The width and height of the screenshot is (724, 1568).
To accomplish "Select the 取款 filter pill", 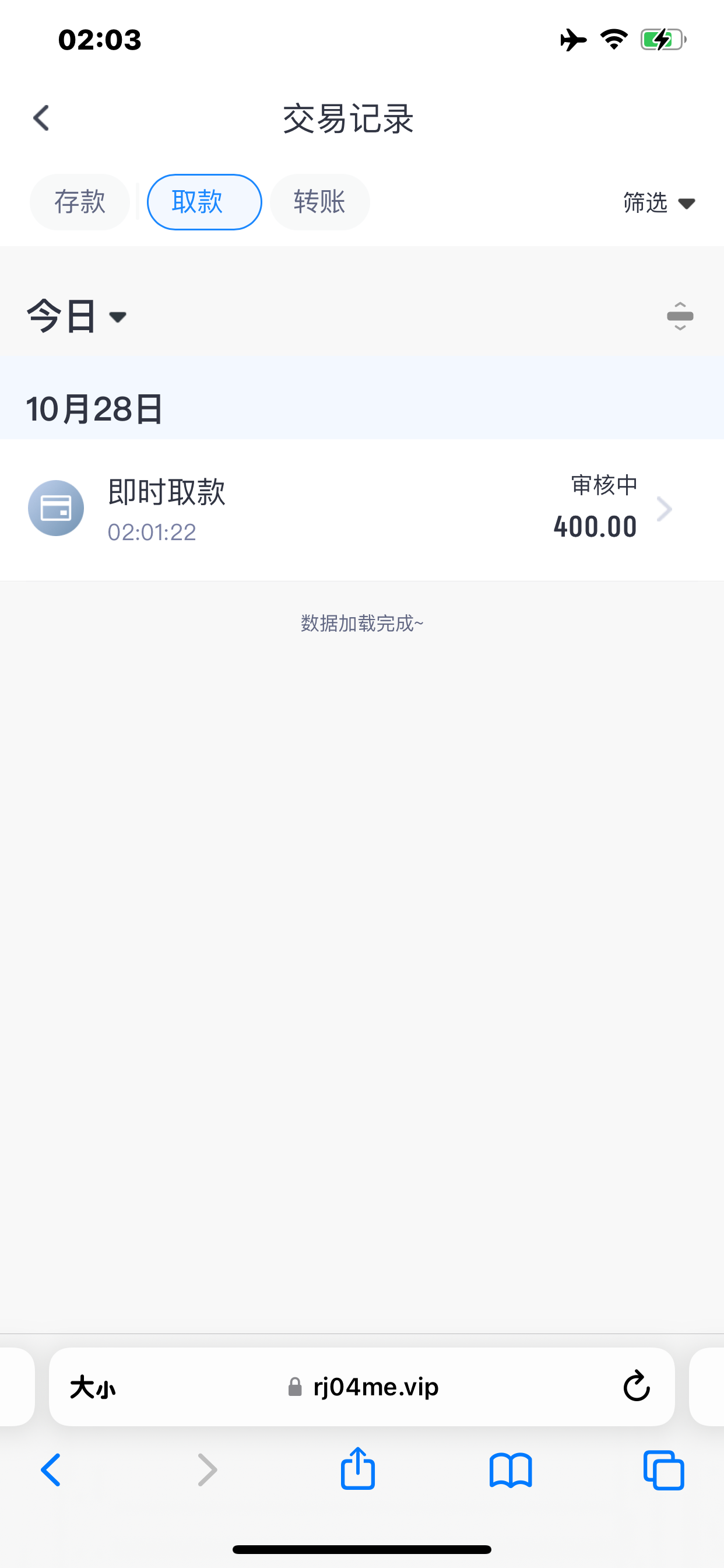I will (x=204, y=201).
